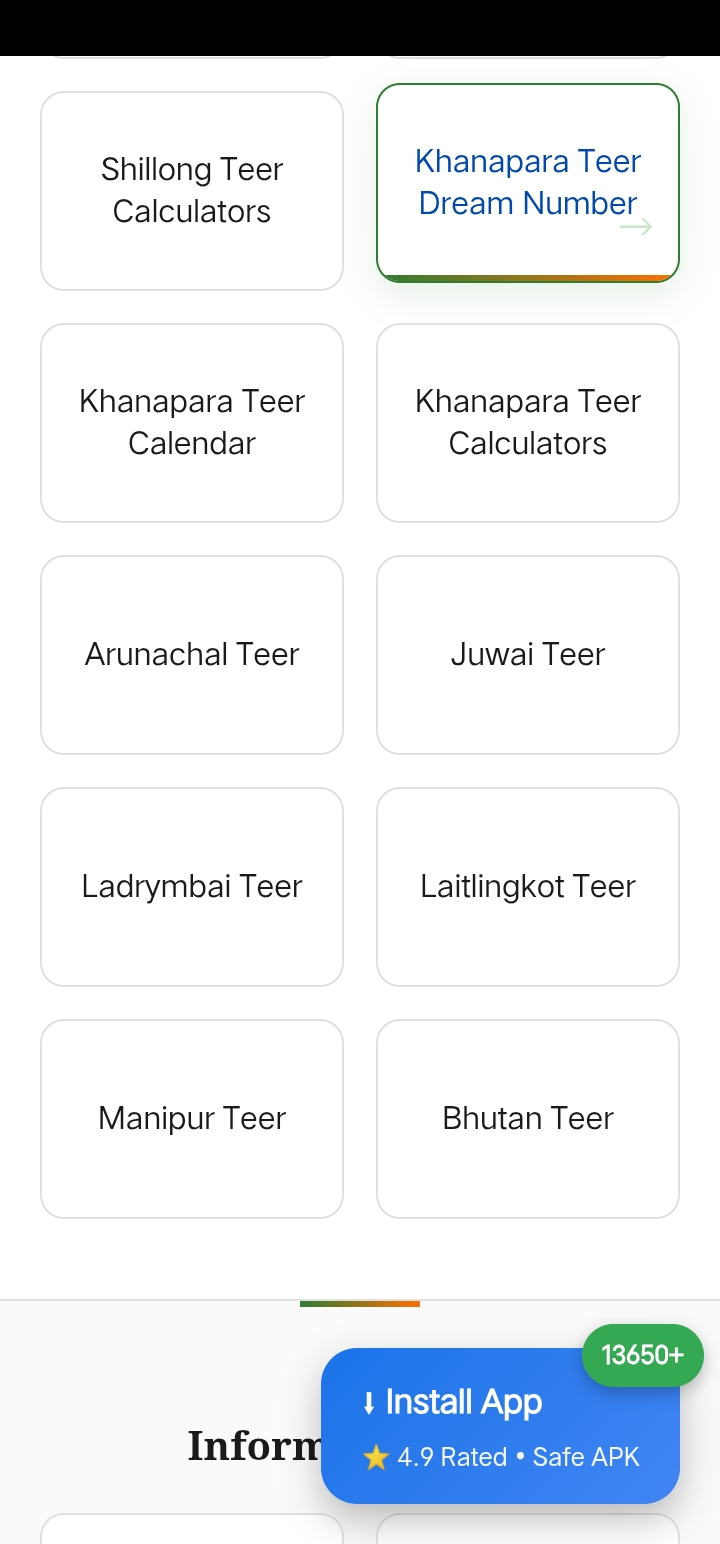The height and width of the screenshot is (1544, 720).
Task: Open Arunachal Teer page
Action: [191, 654]
